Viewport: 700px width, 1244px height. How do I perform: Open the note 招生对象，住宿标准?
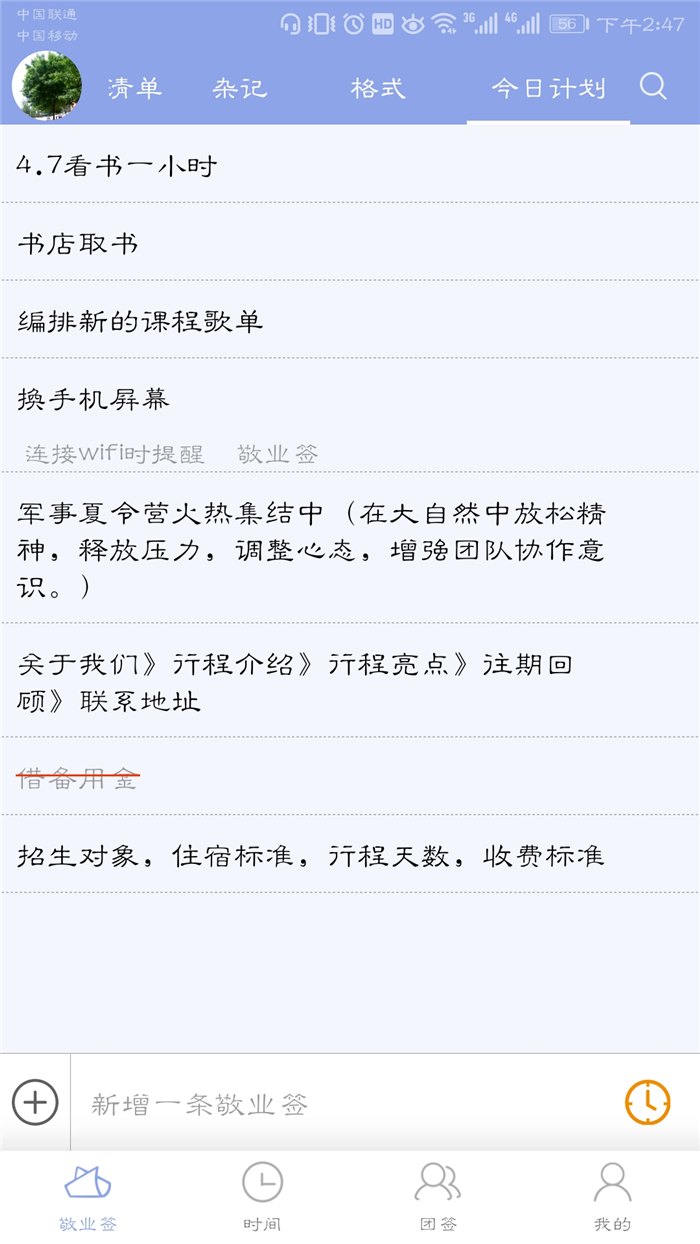pyautogui.click(x=310, y=856)
